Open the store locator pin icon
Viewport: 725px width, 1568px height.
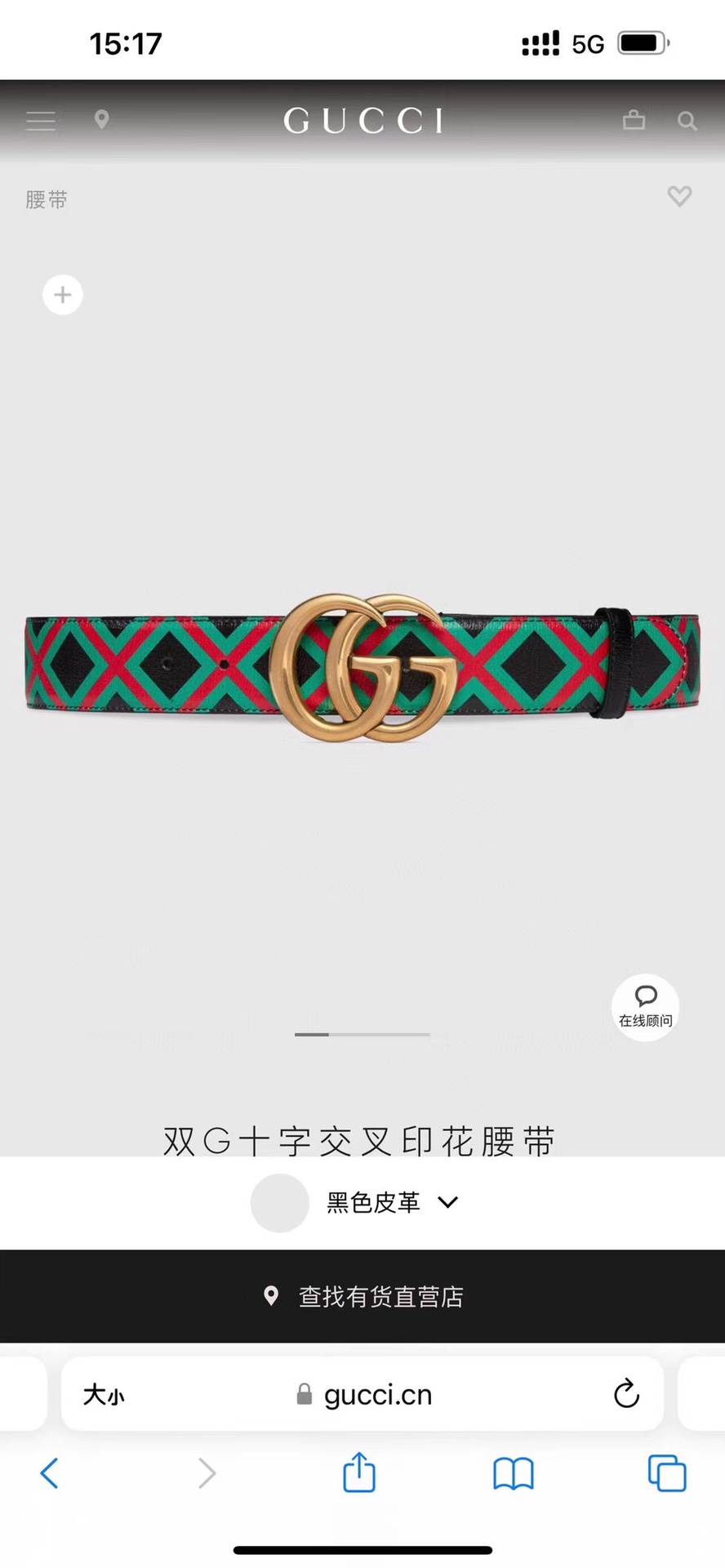[102, 120]
